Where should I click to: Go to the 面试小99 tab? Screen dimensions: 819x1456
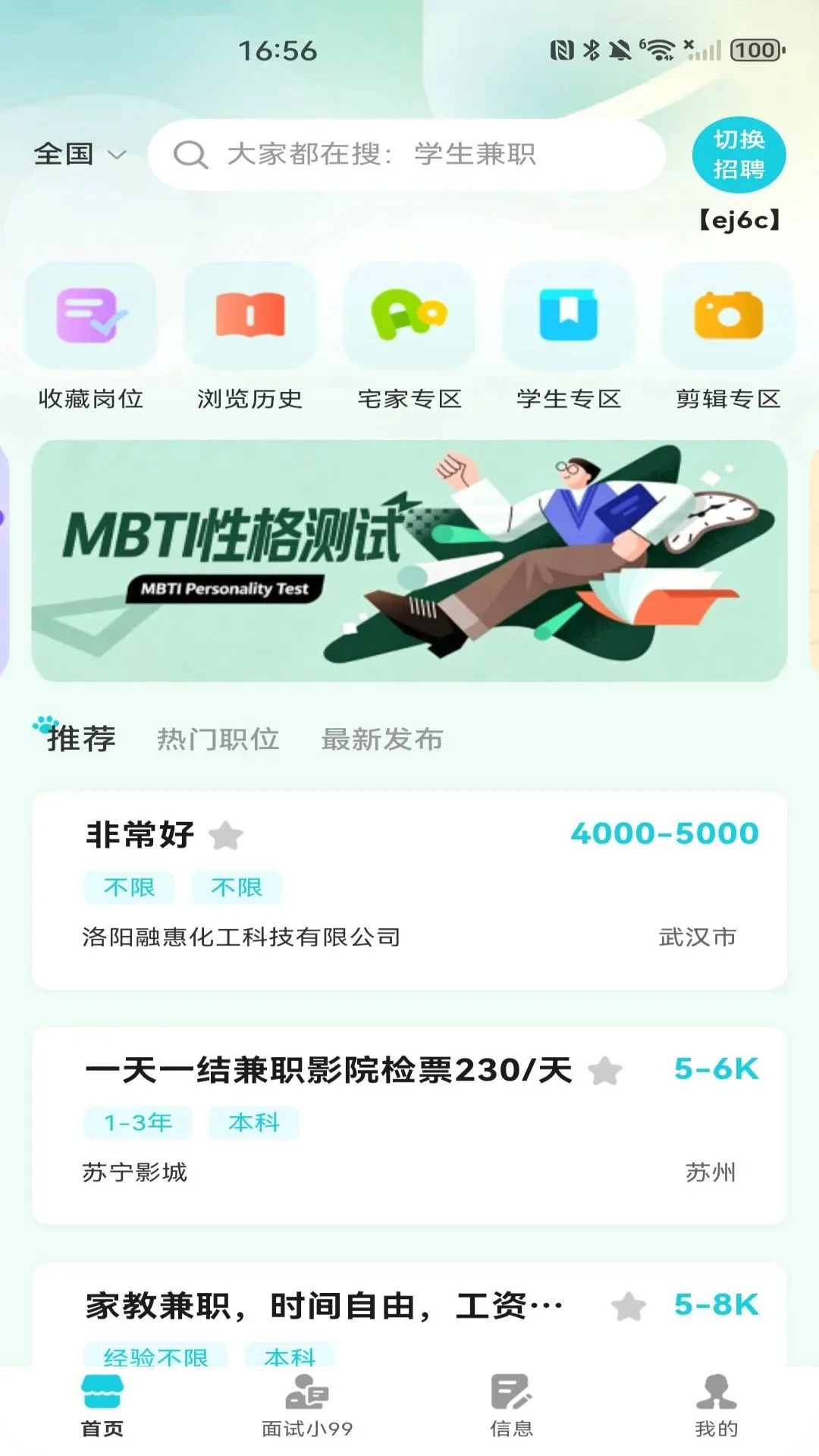(307, 1406)
